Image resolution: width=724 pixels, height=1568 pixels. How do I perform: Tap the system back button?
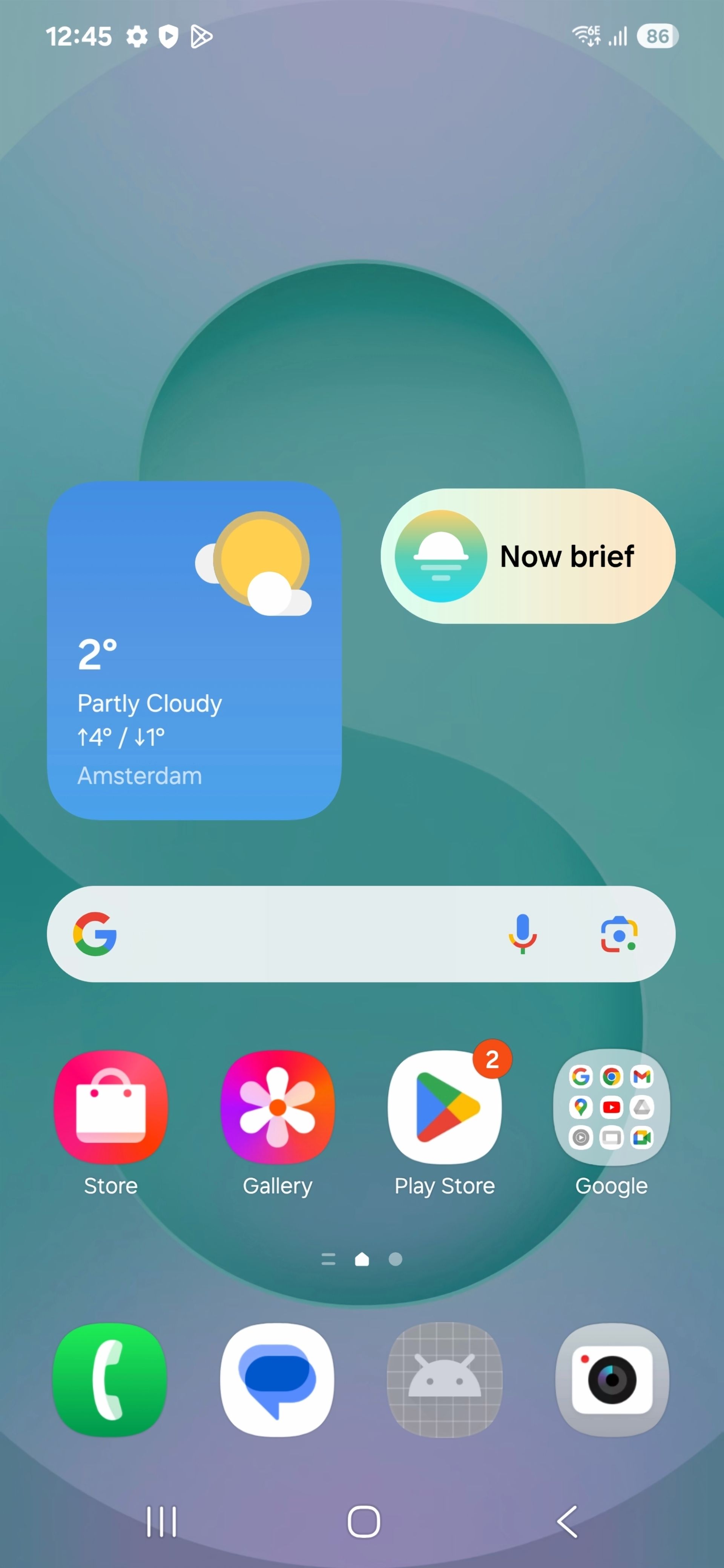tap(567, 1522)
